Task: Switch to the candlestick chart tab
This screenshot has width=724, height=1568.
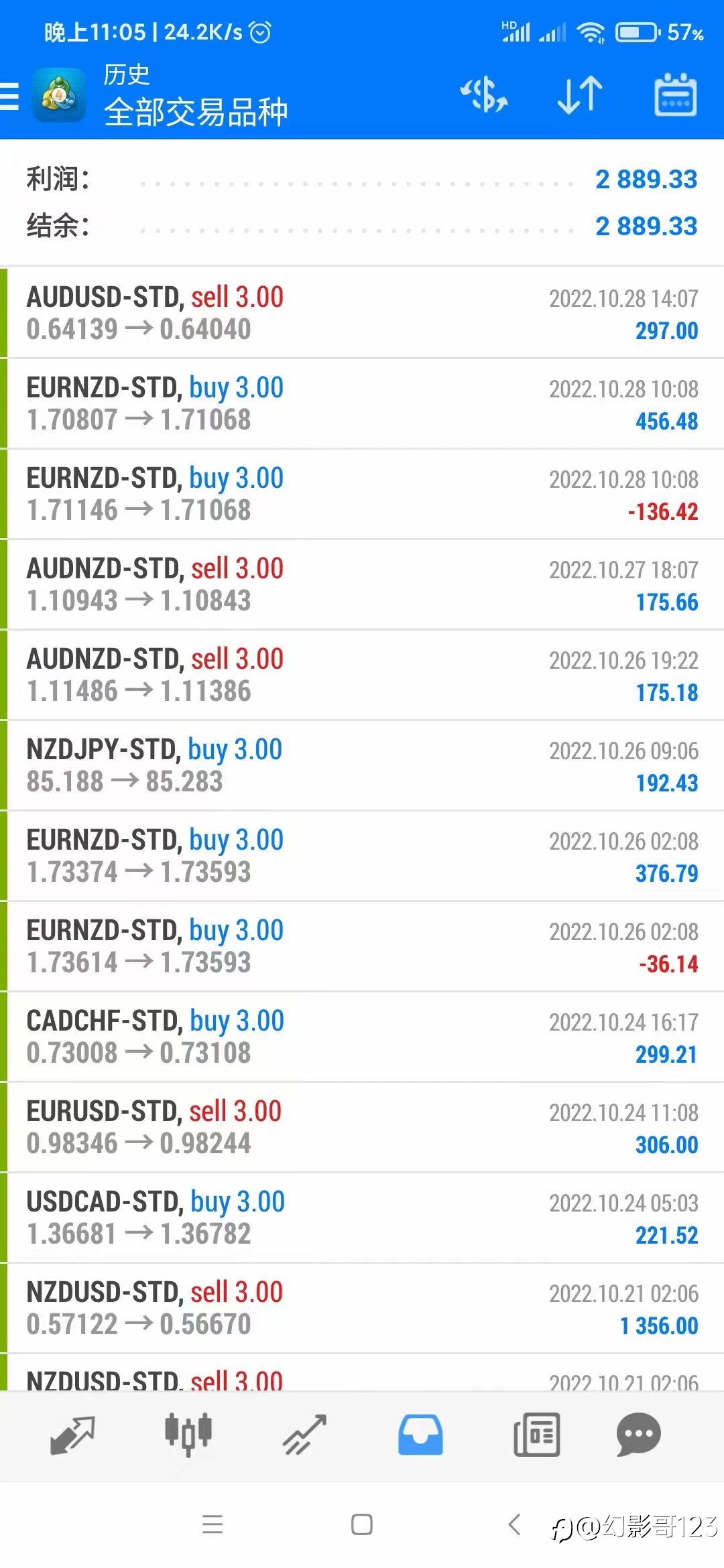Action: (188, 1435)
